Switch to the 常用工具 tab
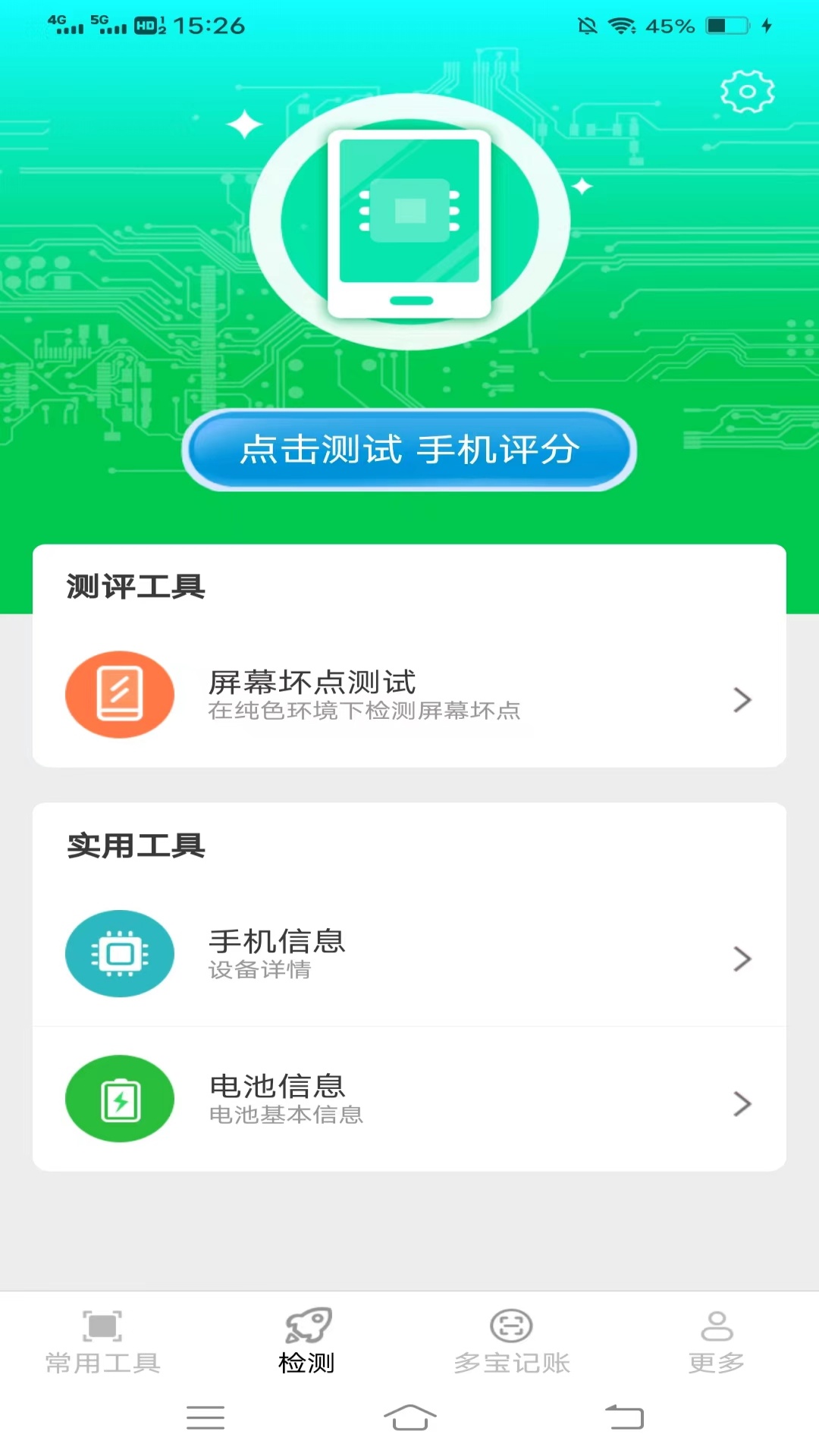 (x=102, y=1342)
